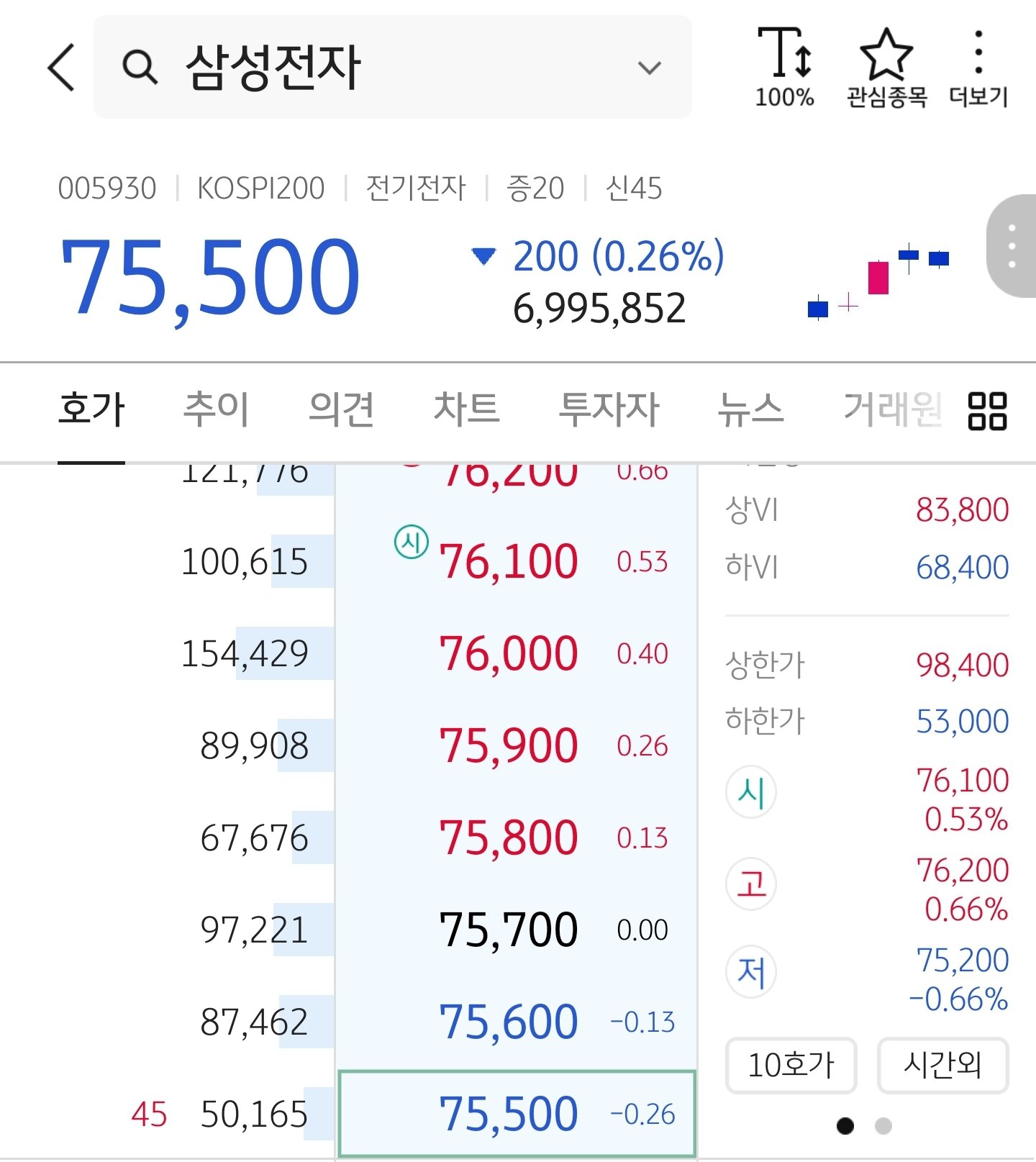Switch to the 추이 tab
This screenshot has height=1162, width=1036.
pos(216,410)
